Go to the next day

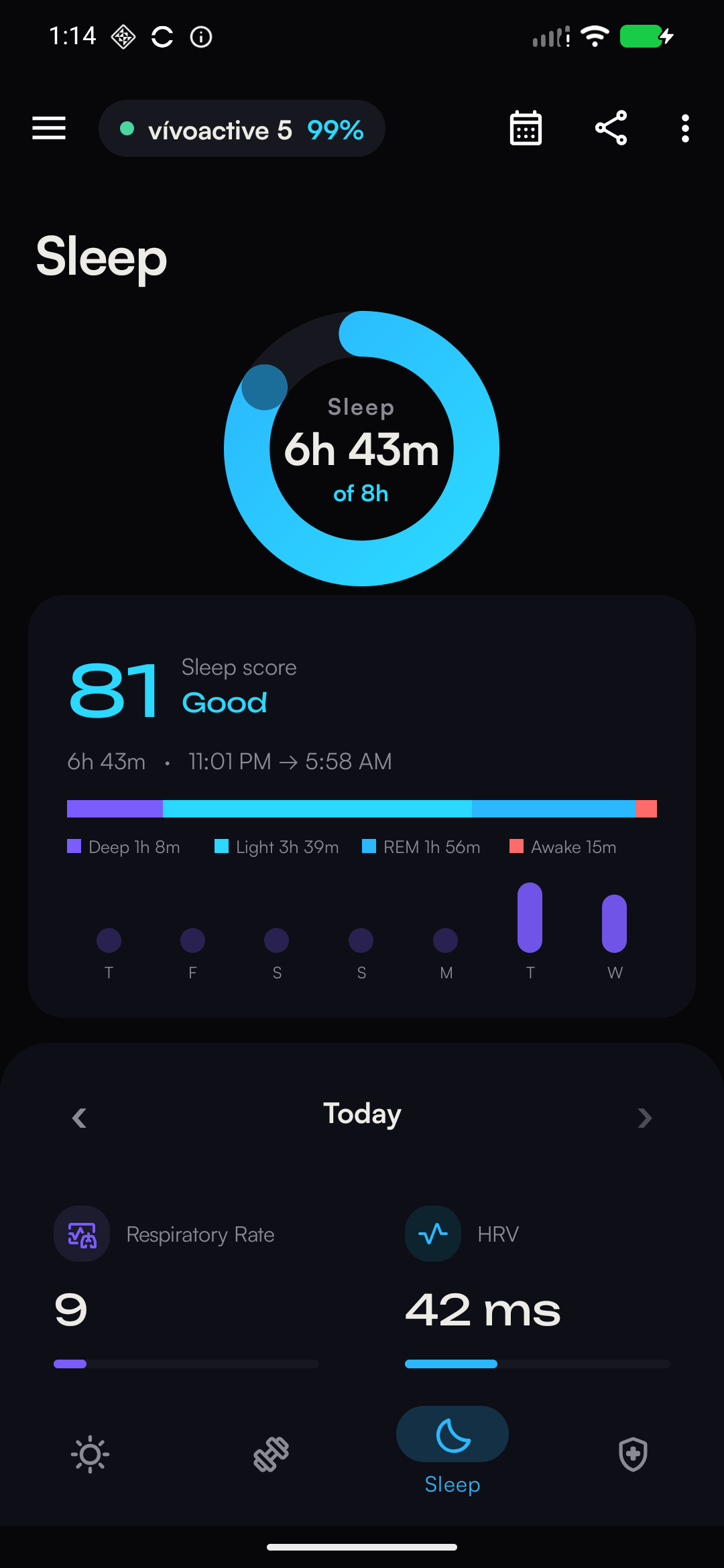[645, 1117]
